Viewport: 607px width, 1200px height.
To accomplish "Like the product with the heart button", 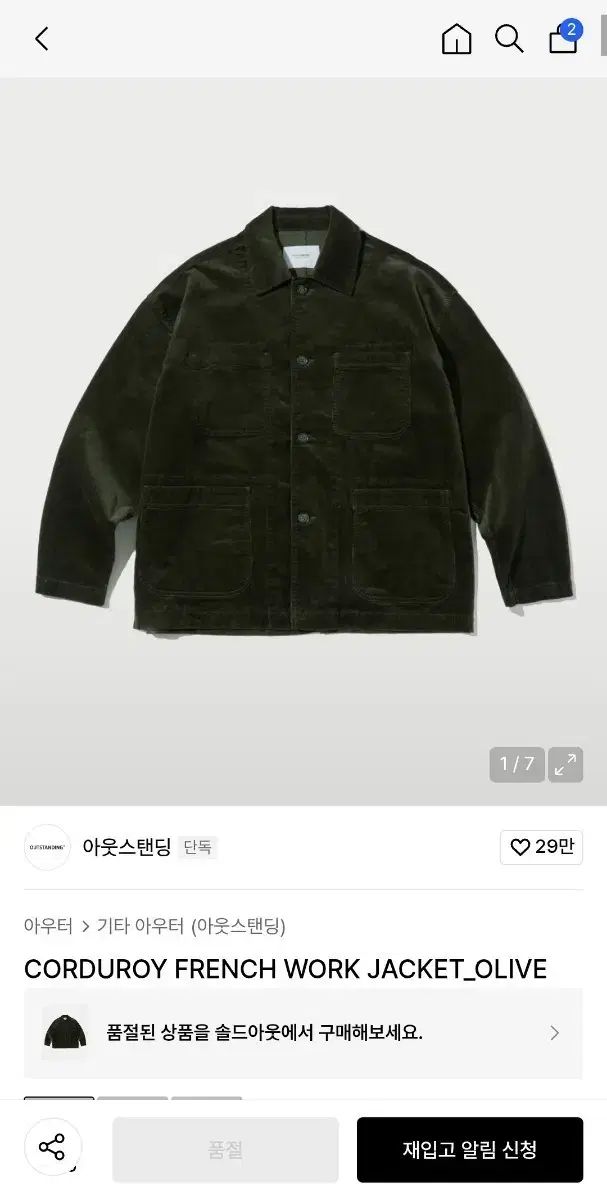I will click(541, 847).
